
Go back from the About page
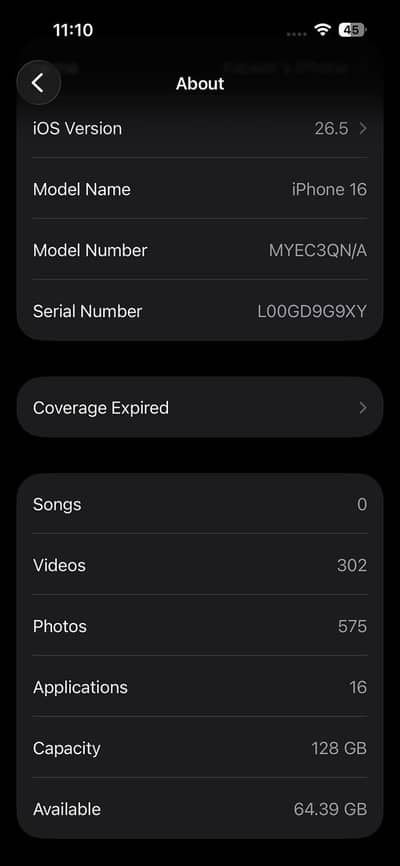point(38,83)
